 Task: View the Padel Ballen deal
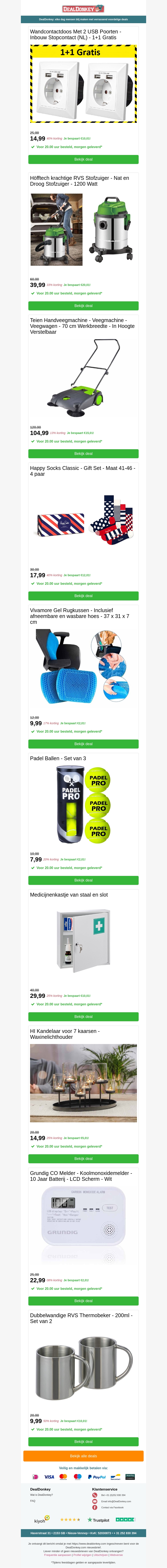pos(83,880)
